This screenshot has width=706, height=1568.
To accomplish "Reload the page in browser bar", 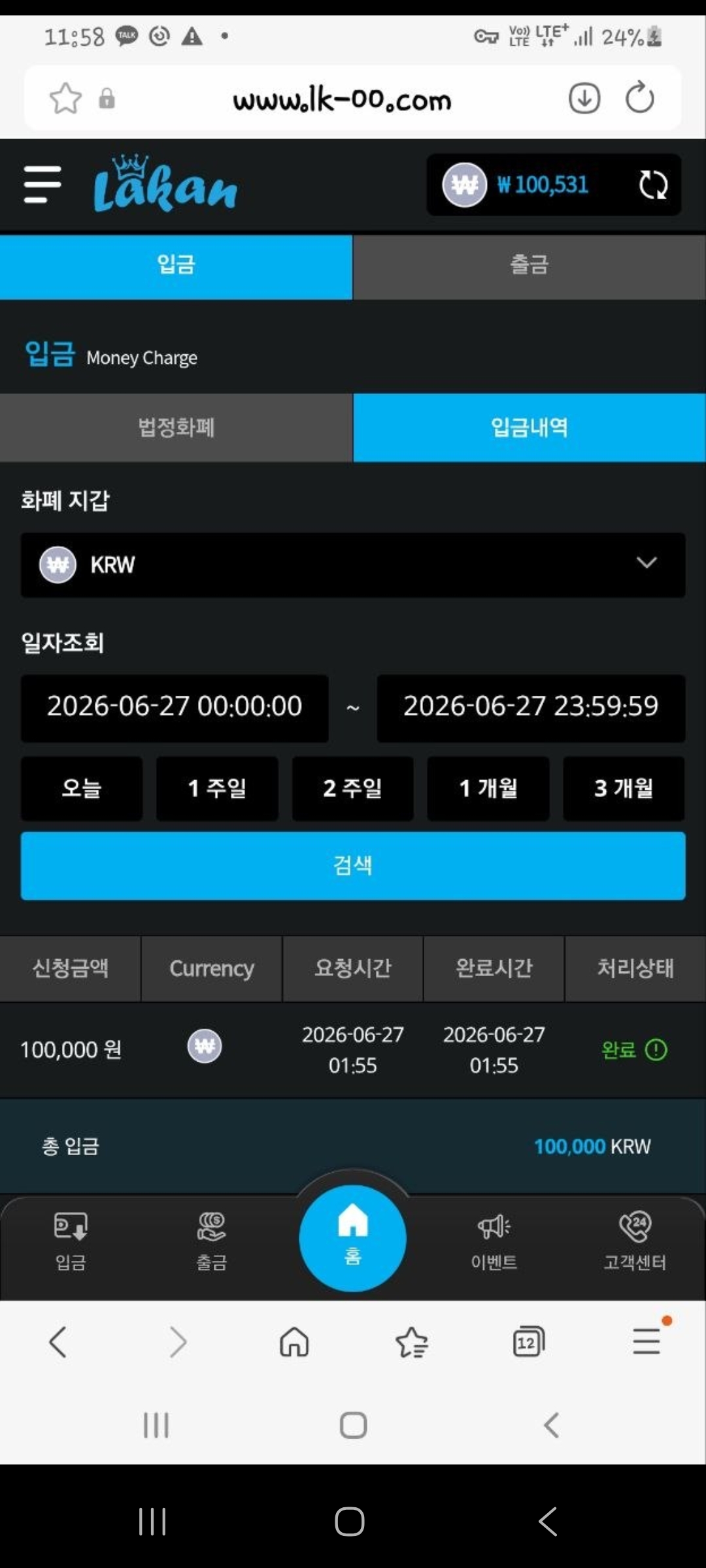I will click(x=639, y=99).
